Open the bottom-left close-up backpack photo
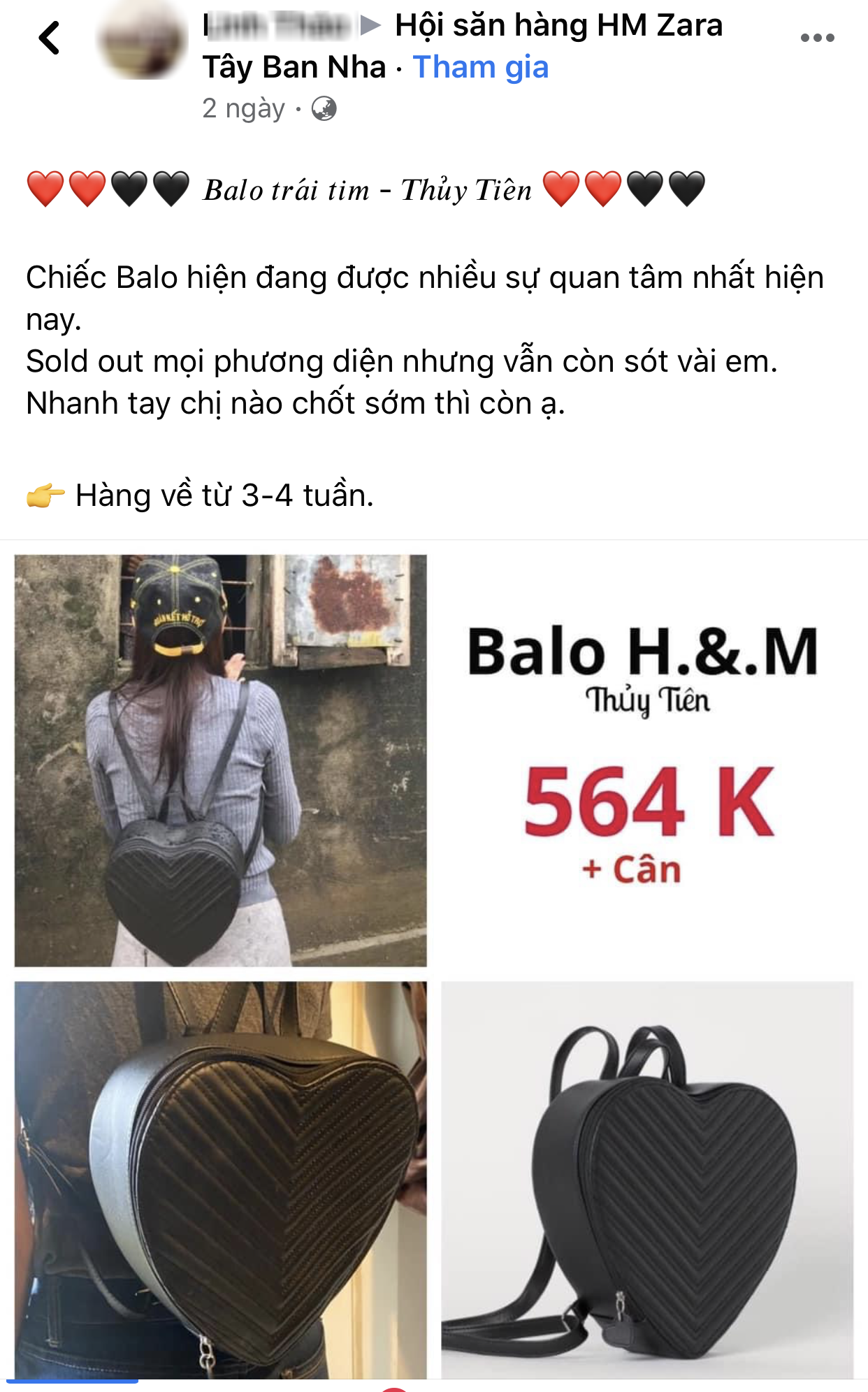868x1392 pixels. (220, 1188)
